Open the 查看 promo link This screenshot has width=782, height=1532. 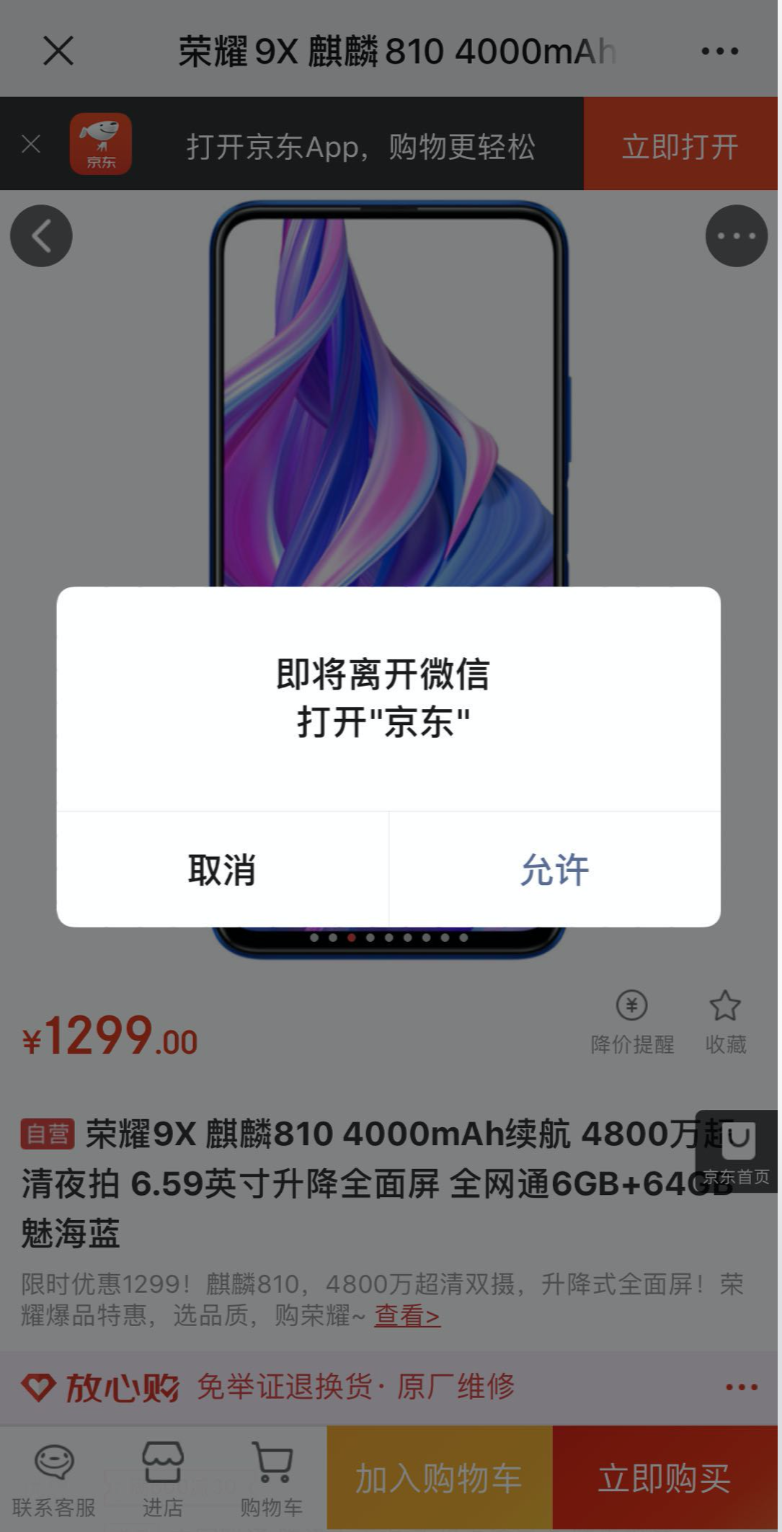coord(407,1314)
